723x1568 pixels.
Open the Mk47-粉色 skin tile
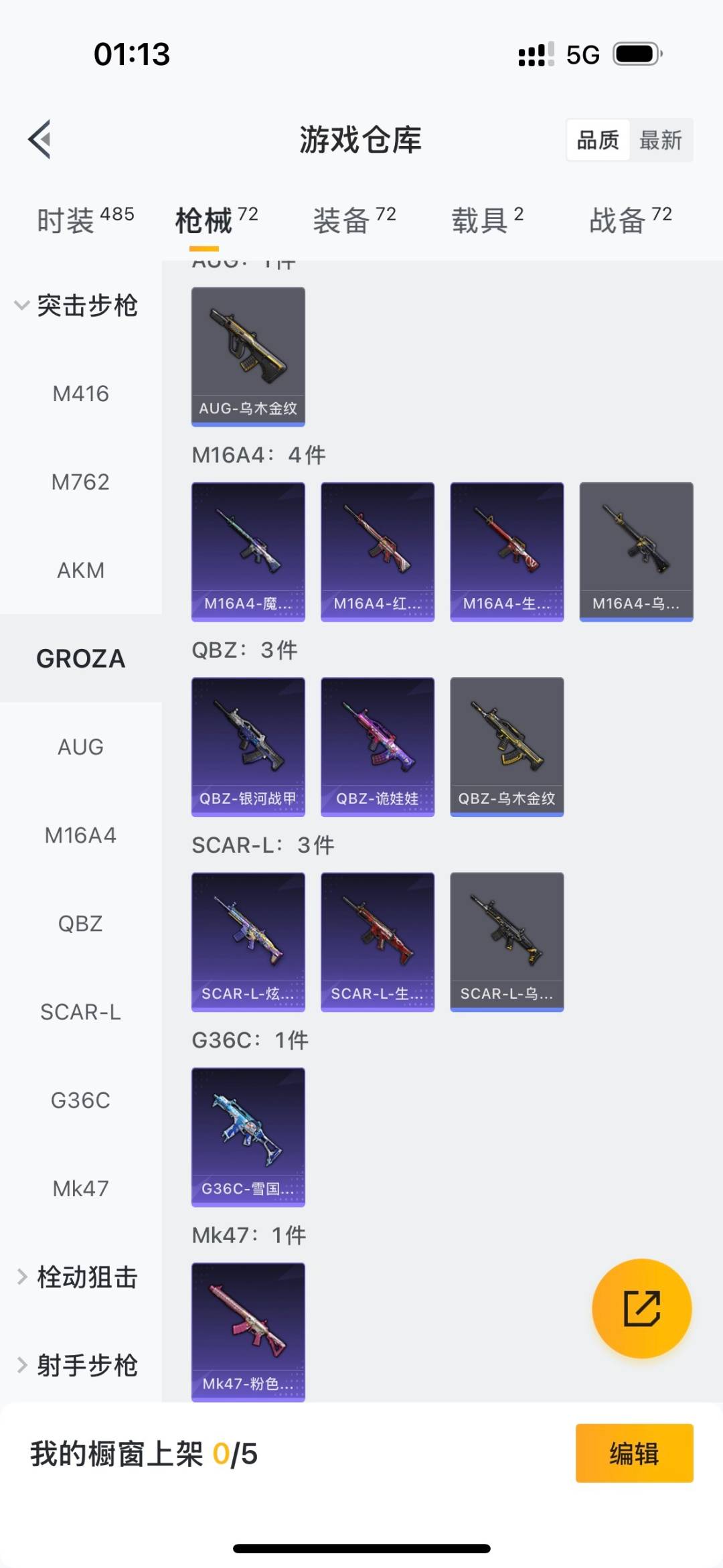point(248,1332)
